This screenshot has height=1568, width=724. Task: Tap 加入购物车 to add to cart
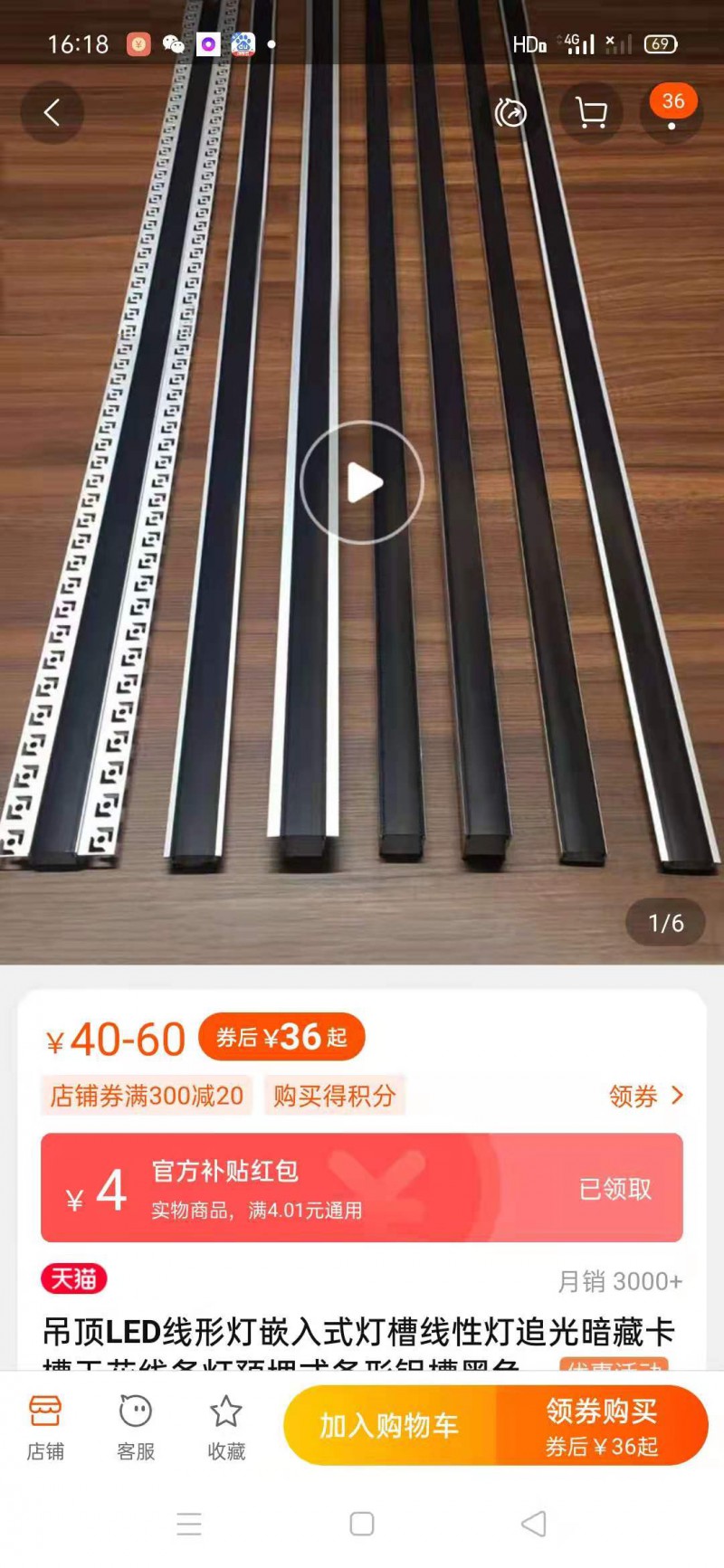coord(390,1426)
